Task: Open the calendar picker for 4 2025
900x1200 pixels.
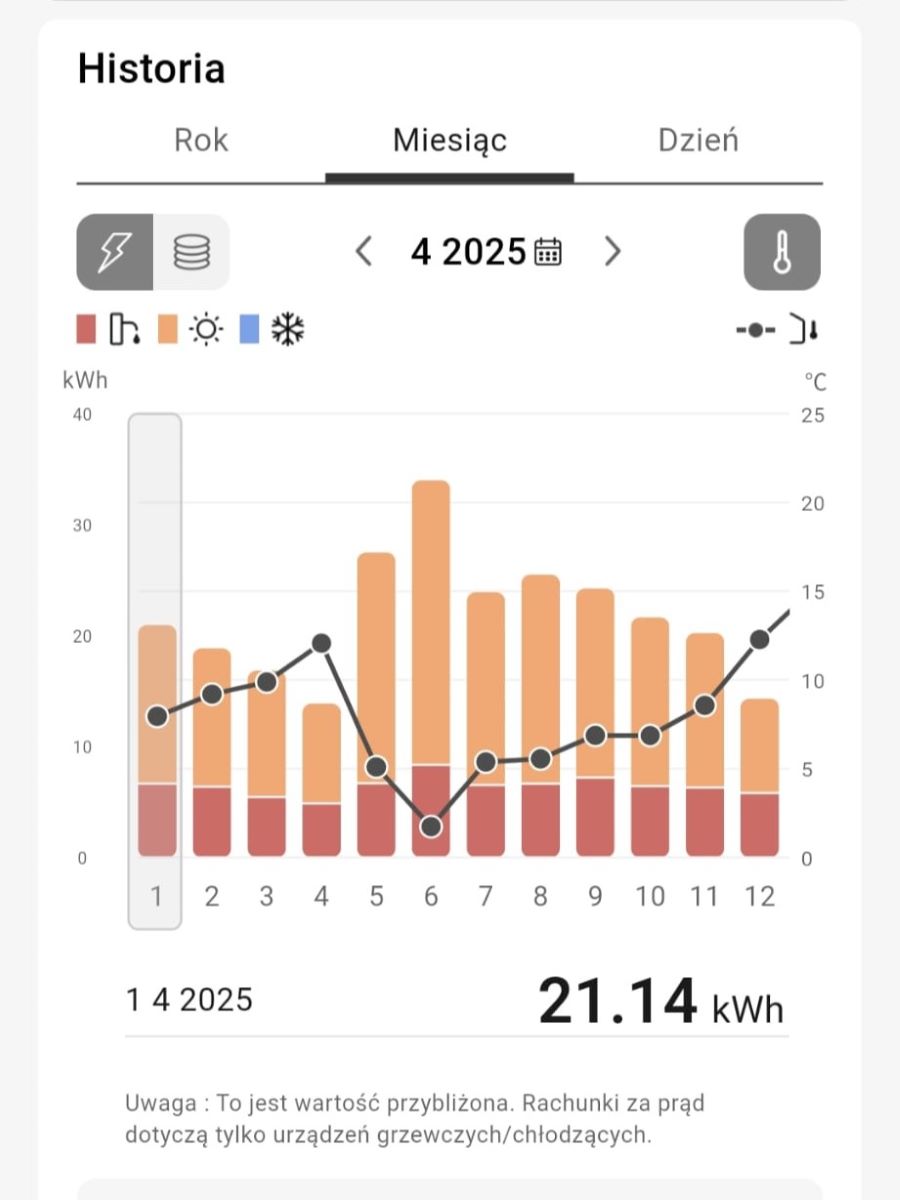Action: [x=548, y=252]
